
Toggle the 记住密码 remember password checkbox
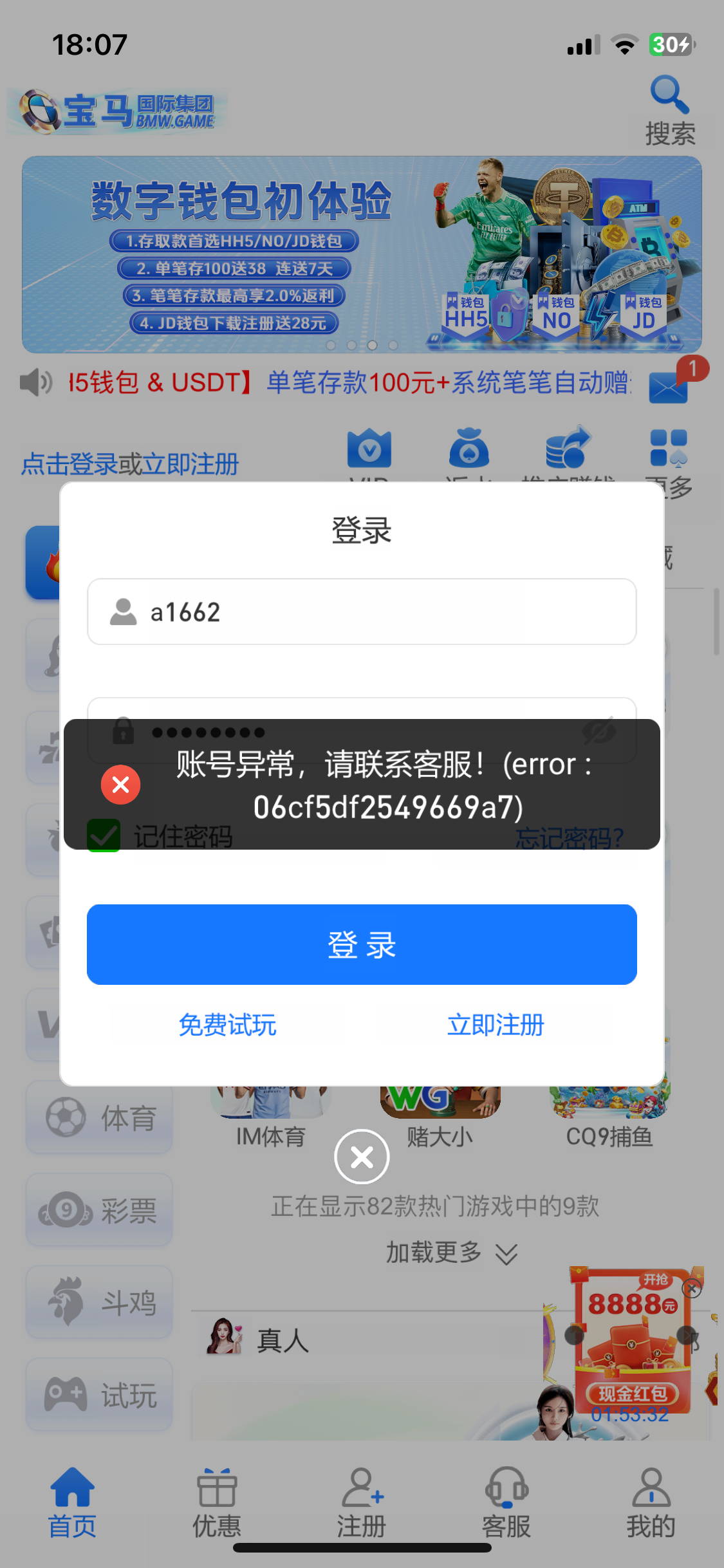(105, 836)
